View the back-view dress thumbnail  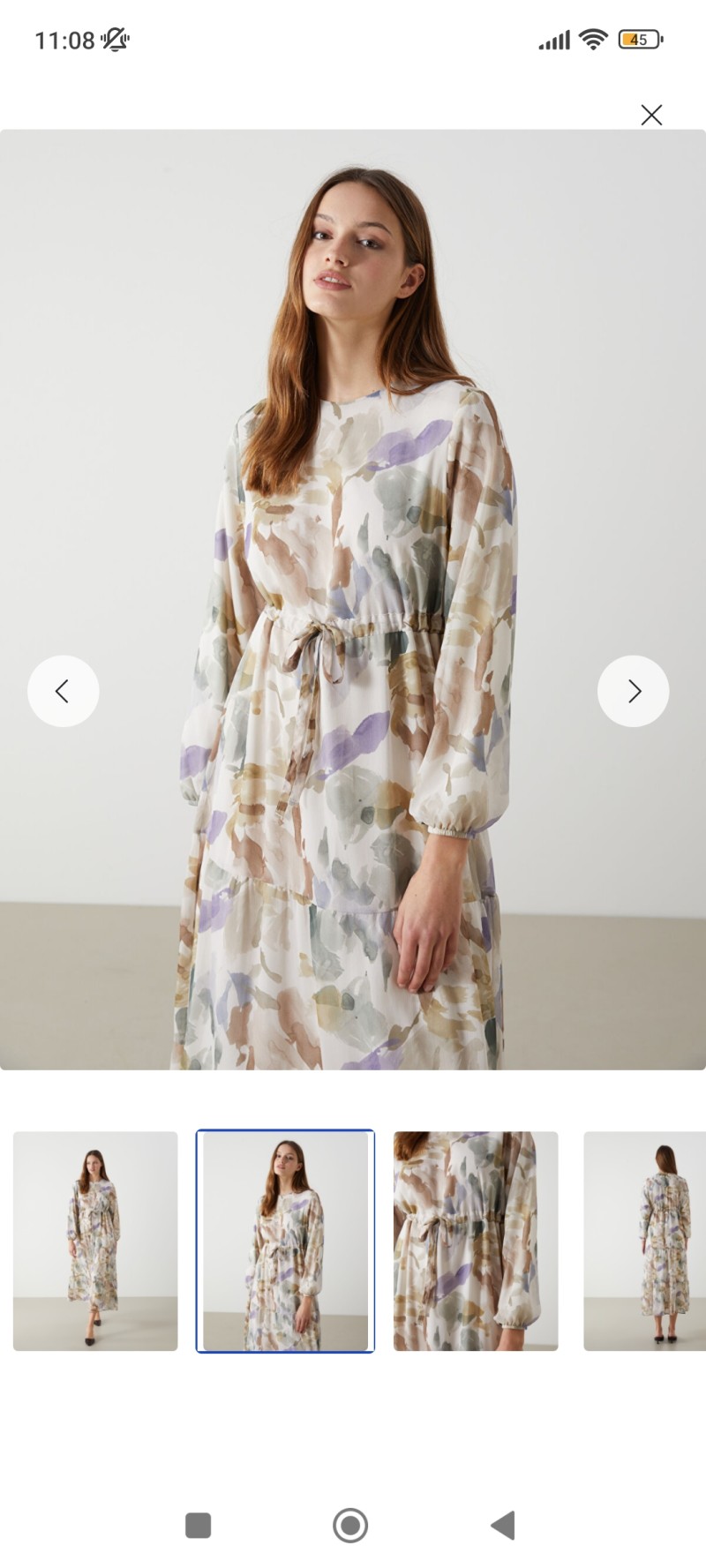[x=645, y=1241]
